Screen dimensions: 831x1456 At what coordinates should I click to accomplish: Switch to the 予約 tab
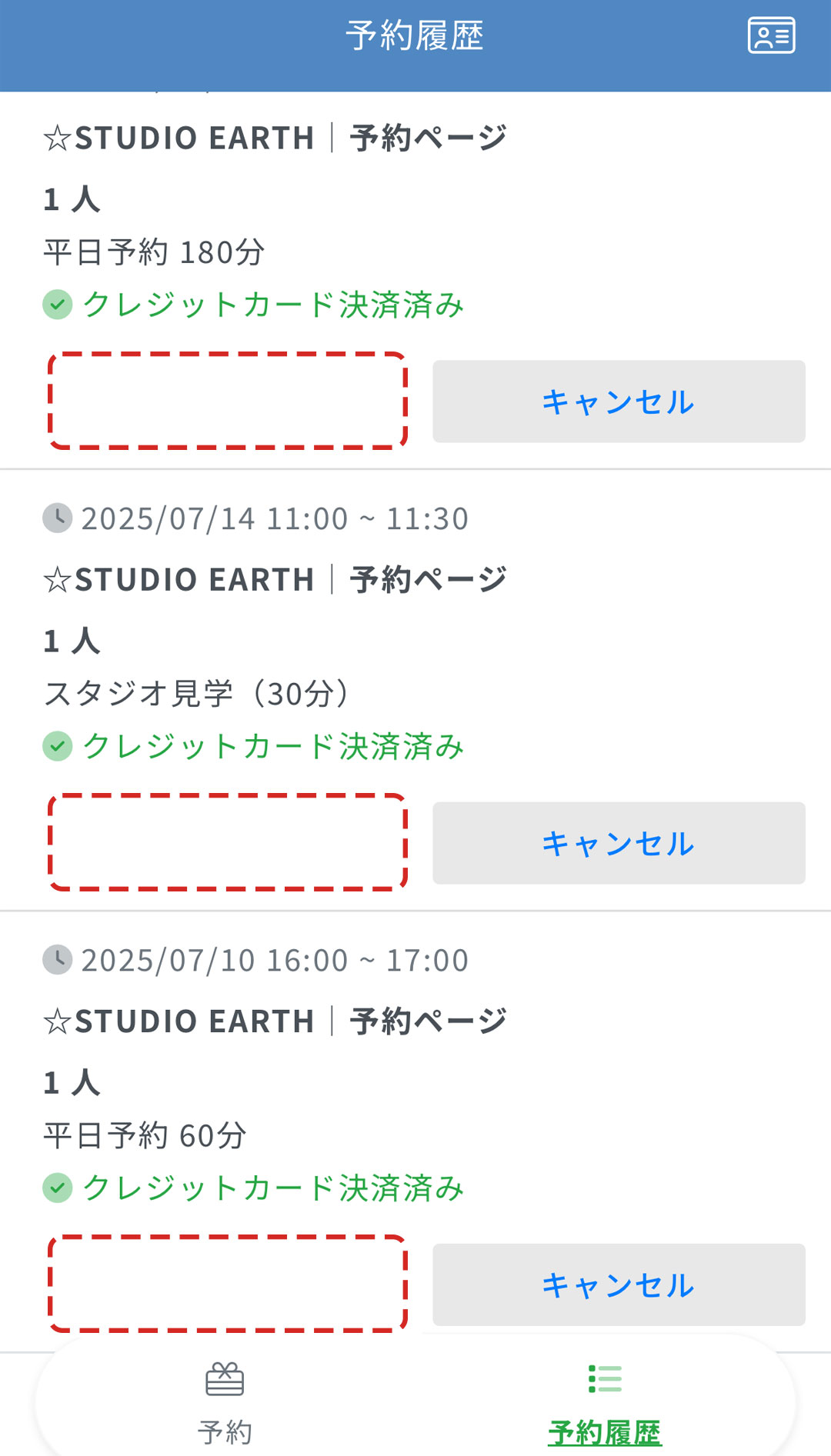(x=225, y=1403)
